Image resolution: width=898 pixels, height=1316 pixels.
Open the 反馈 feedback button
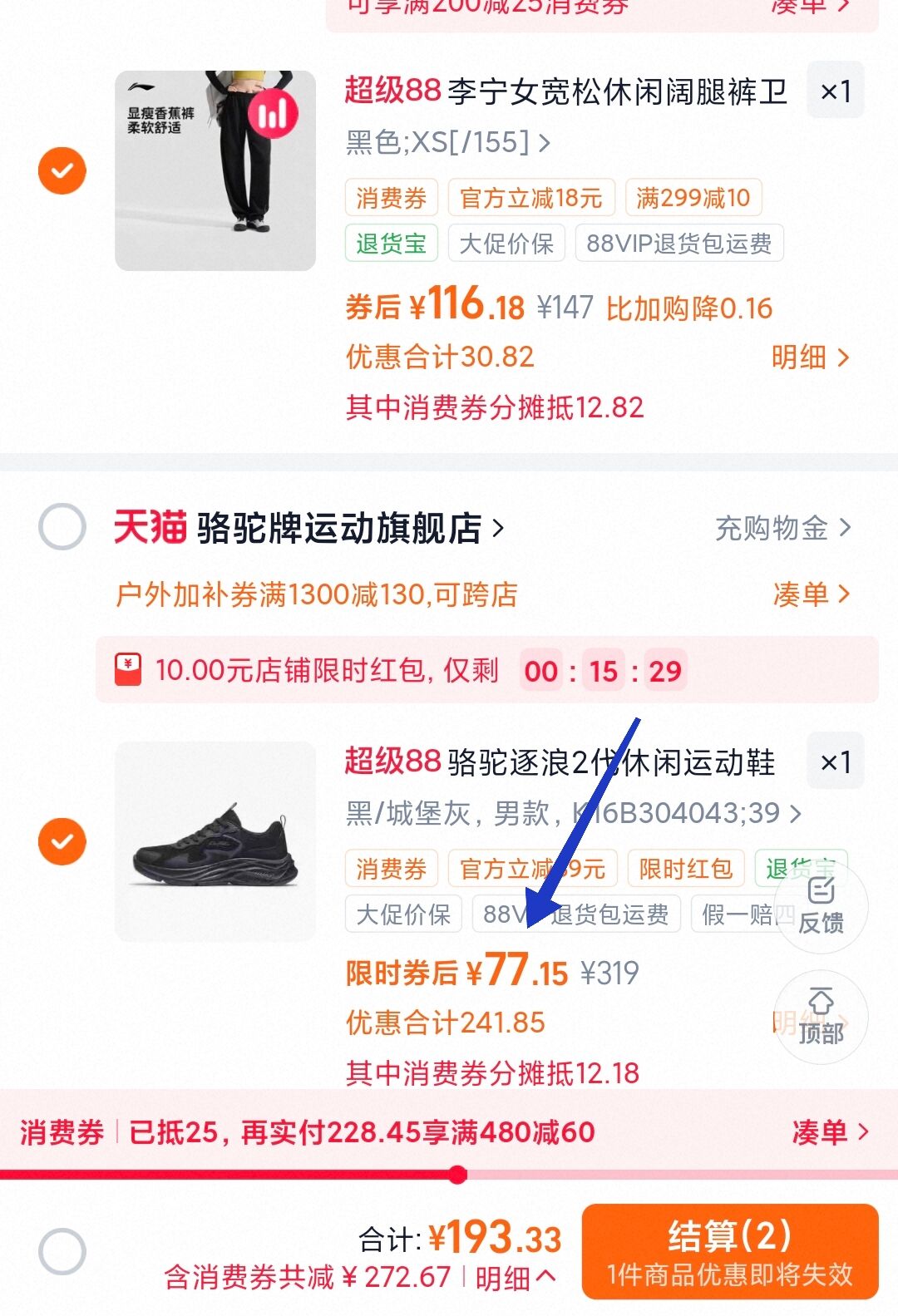821,906
